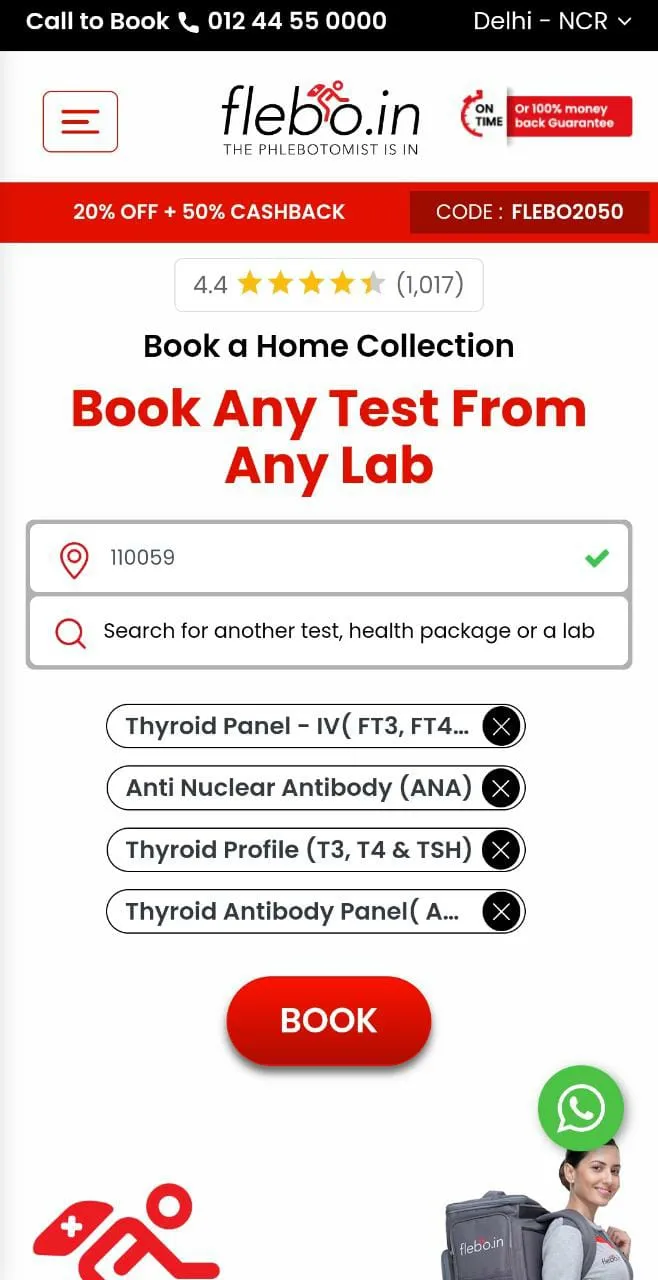Image resolution: width=658 pixels, height=1280 pixels.
Task: Open the hamburger menu
Action: click(x=80, y=121)
